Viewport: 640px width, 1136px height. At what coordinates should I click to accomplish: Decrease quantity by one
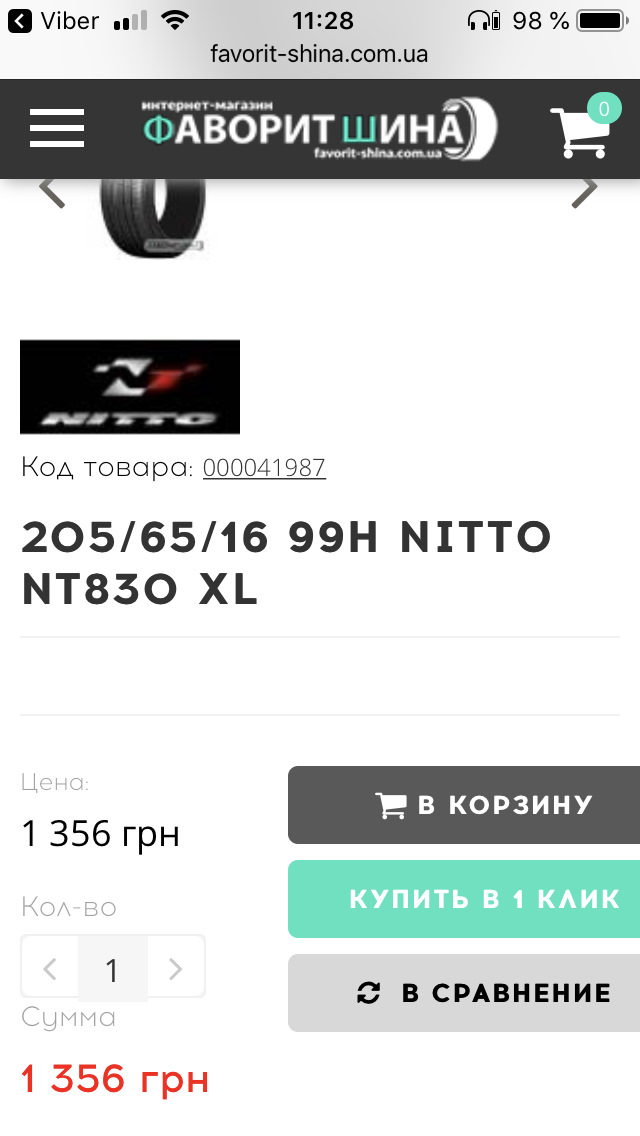coord(50,968)
